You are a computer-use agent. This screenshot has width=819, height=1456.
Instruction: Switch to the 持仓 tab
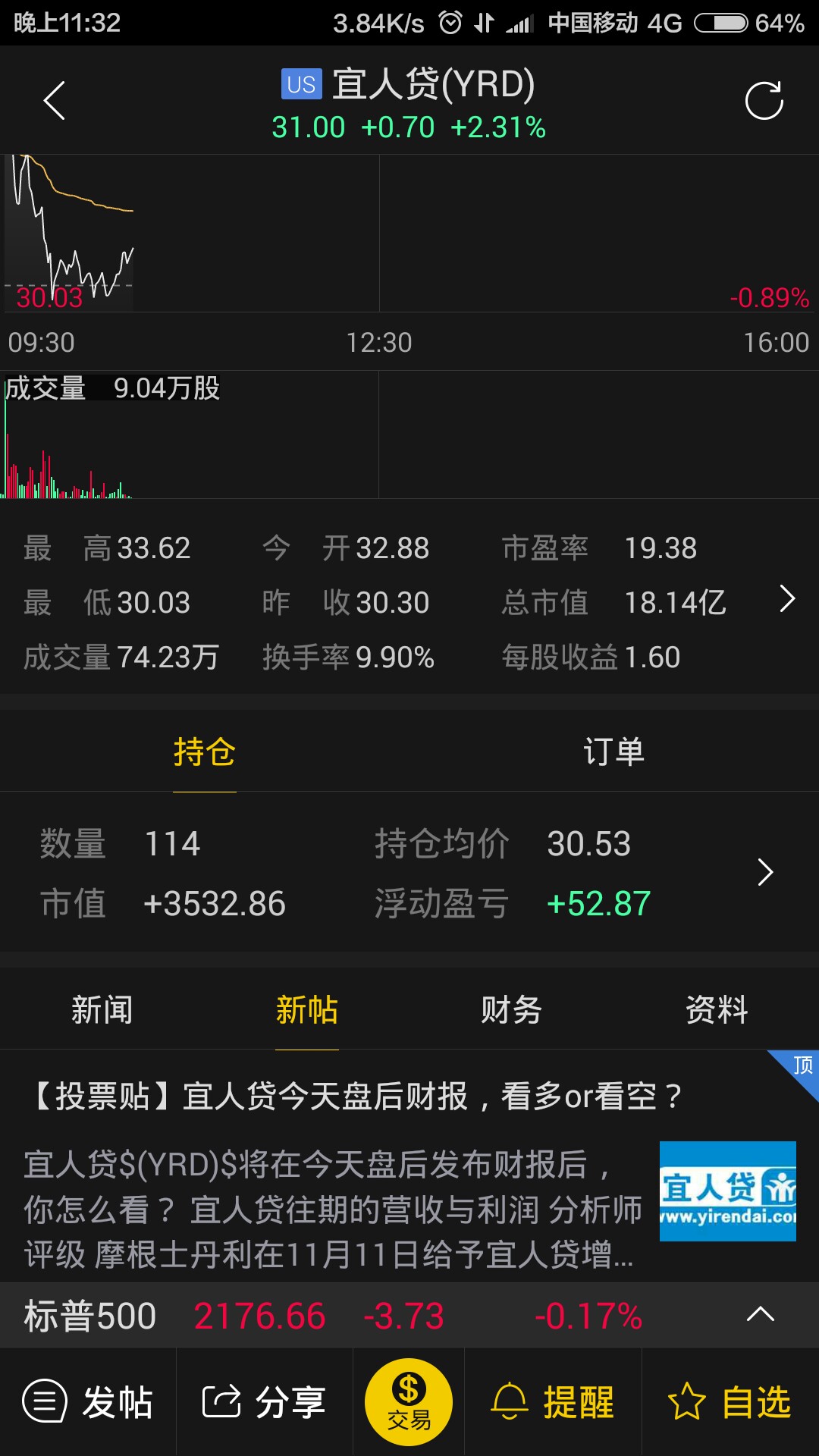(205, 752)
